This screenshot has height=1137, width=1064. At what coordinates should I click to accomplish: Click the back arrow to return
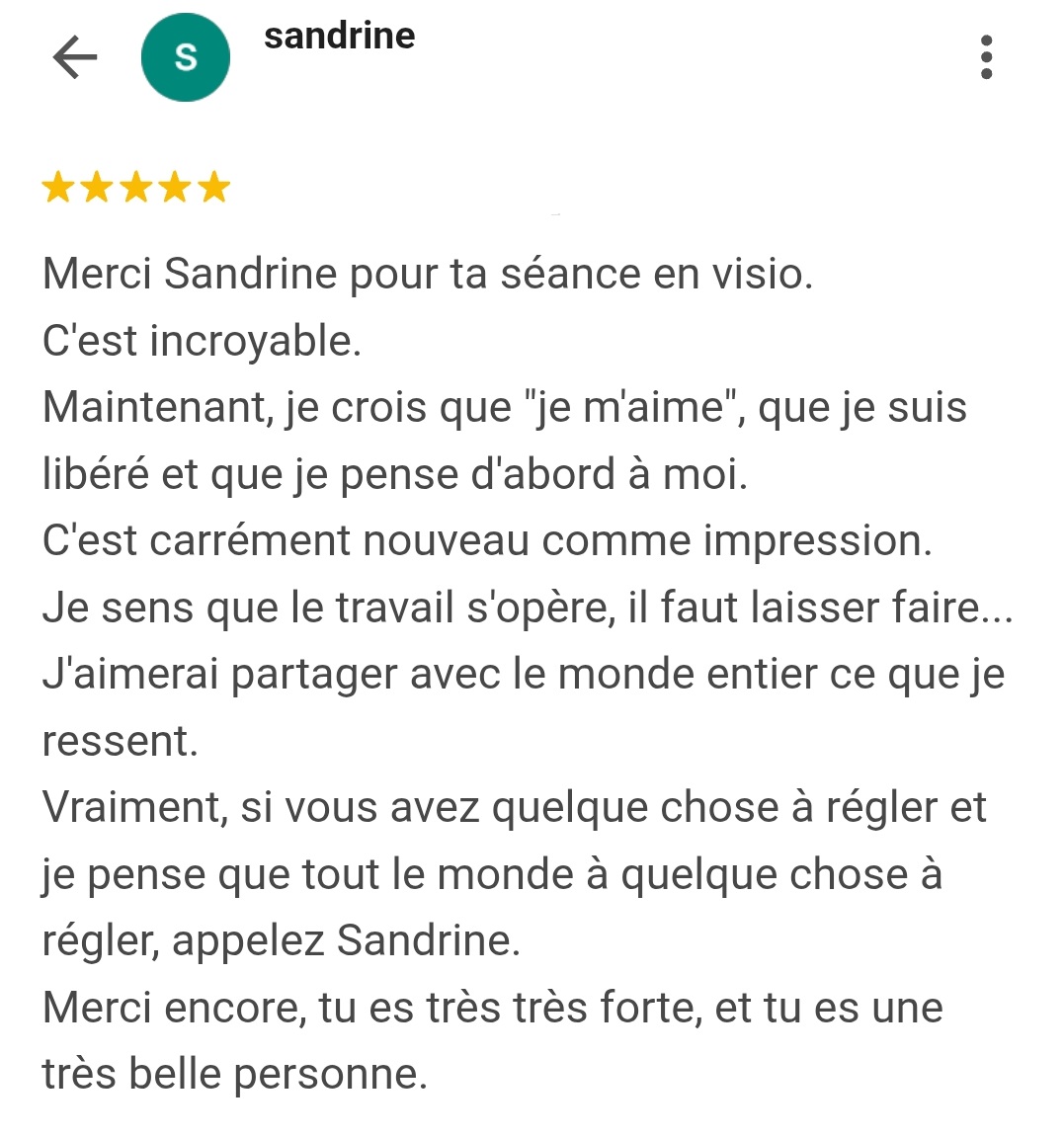pos(74,56)
